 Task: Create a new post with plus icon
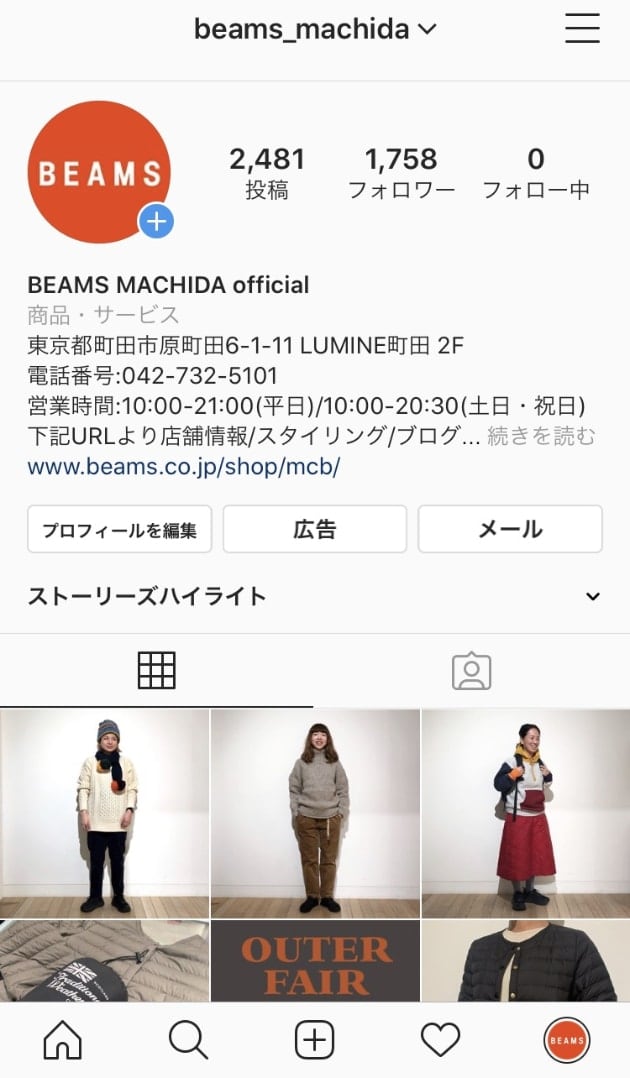click(x=314, y=1041)
